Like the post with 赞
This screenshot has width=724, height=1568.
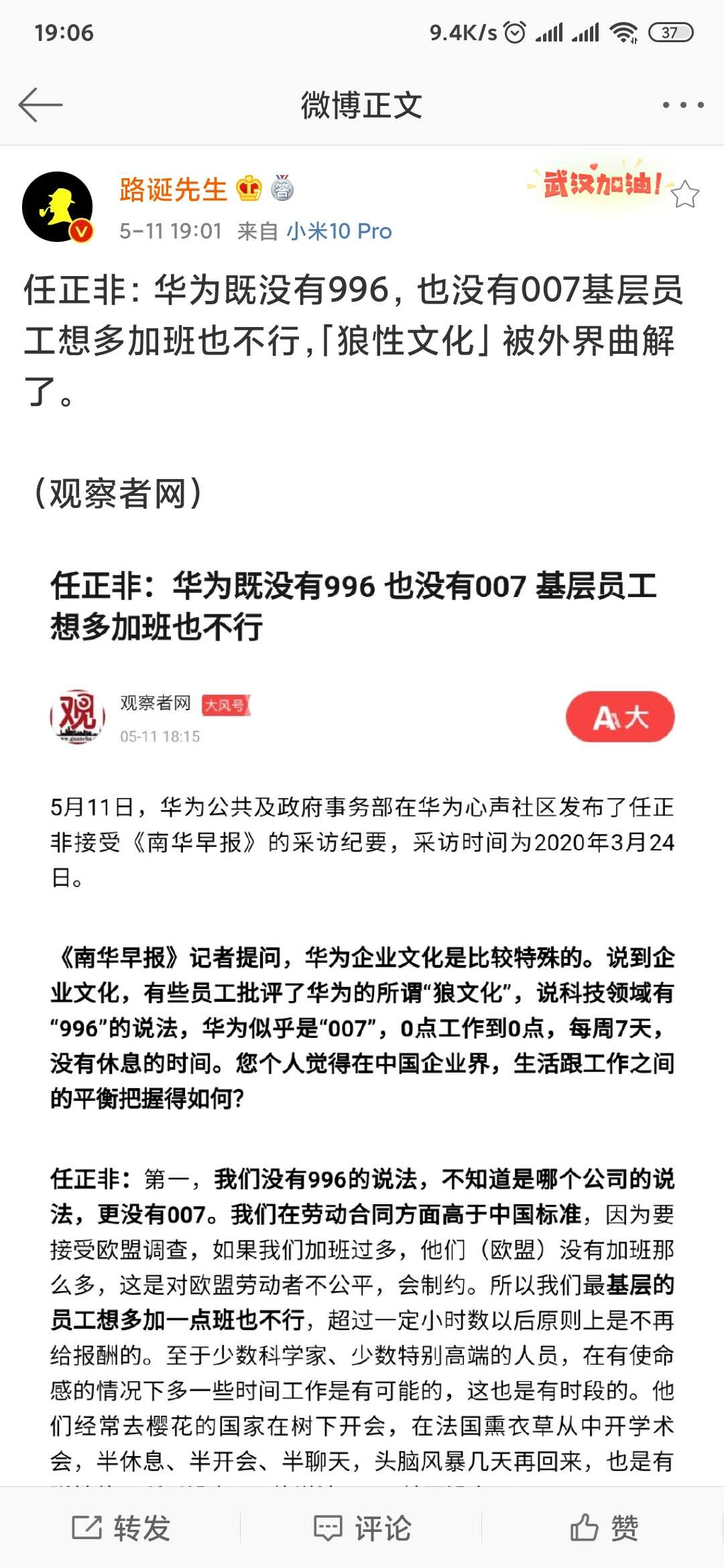[x=603, y=1528]
